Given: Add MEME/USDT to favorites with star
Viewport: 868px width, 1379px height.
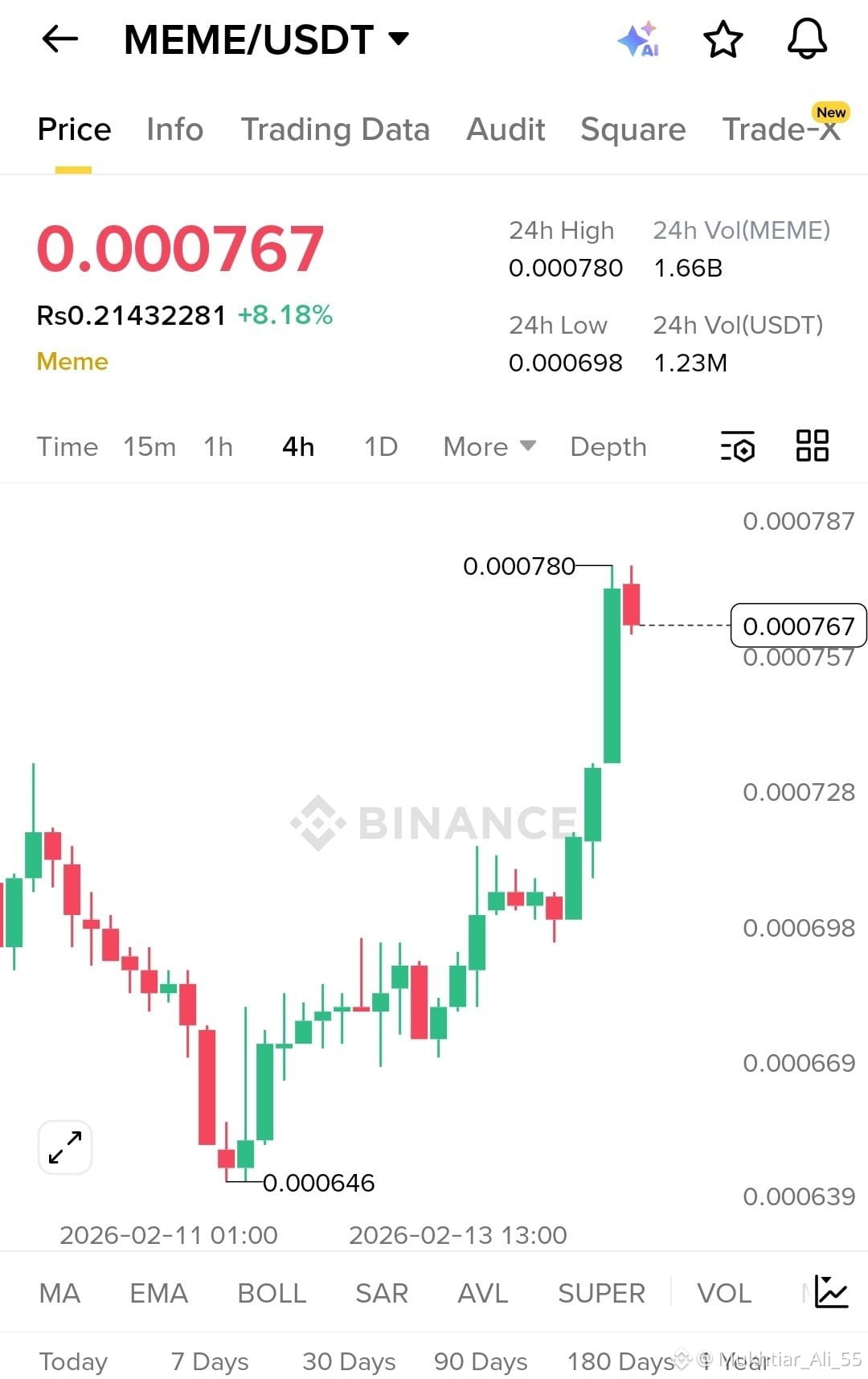Looking at the screenshot, I should [723, 39].
